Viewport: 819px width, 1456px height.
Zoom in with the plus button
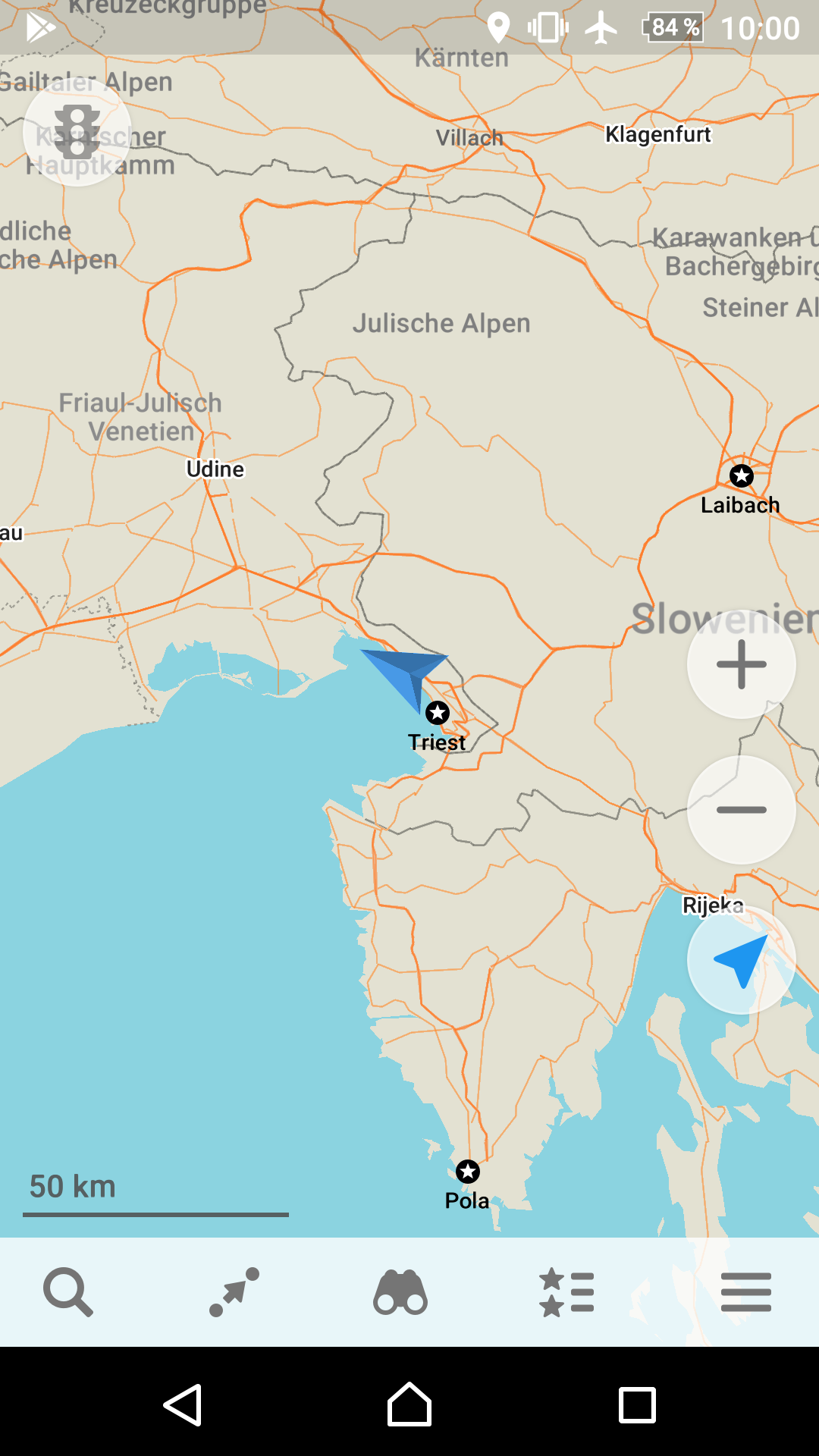[x=741, y=664]
